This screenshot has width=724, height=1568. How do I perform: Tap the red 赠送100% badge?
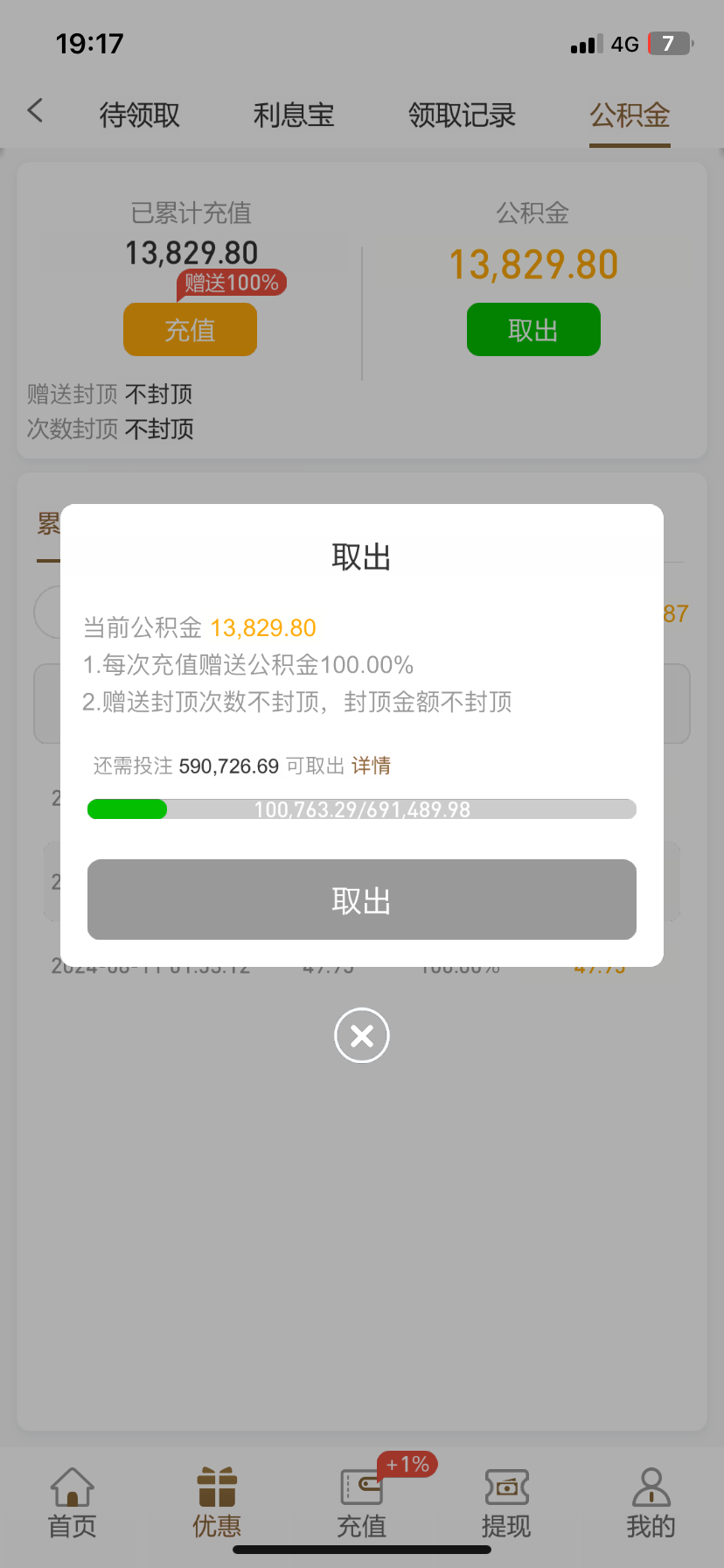click(231, 283)
